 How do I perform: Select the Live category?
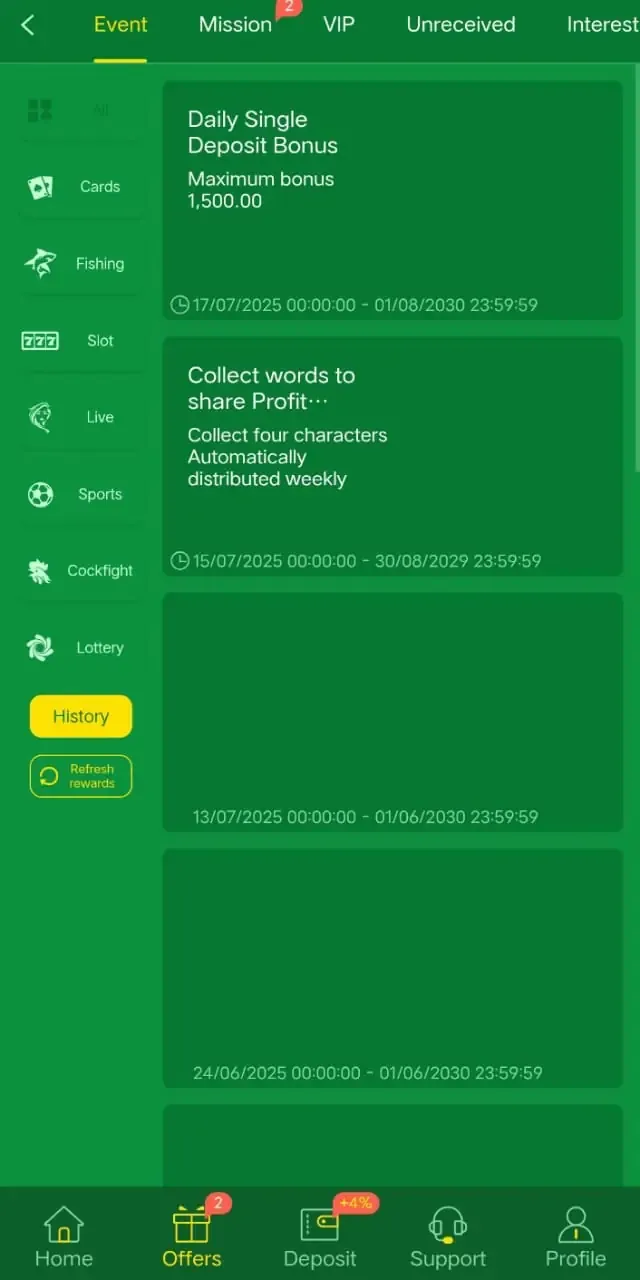click(80, 417)
